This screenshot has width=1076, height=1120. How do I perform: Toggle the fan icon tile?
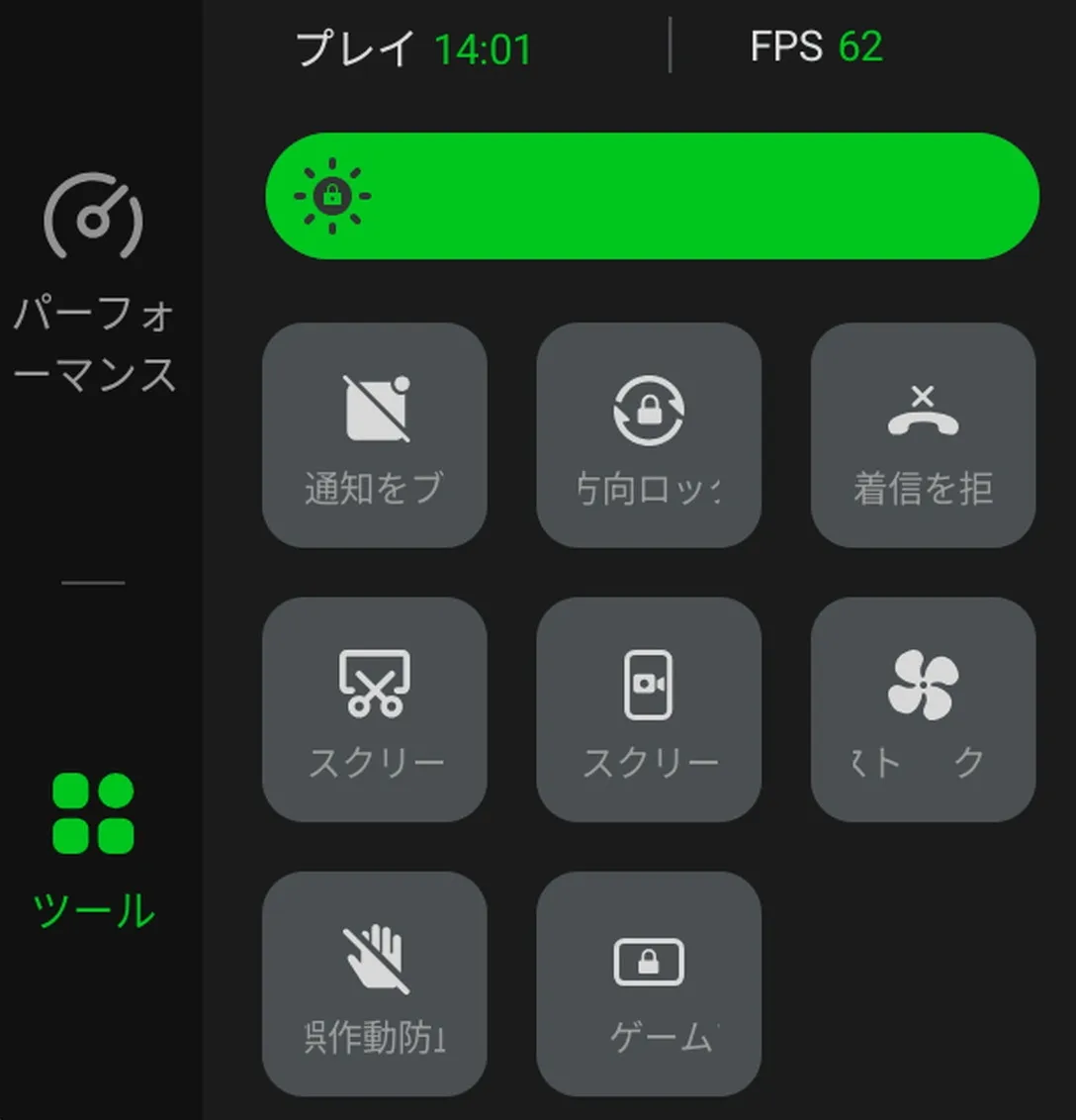[923, 709]
